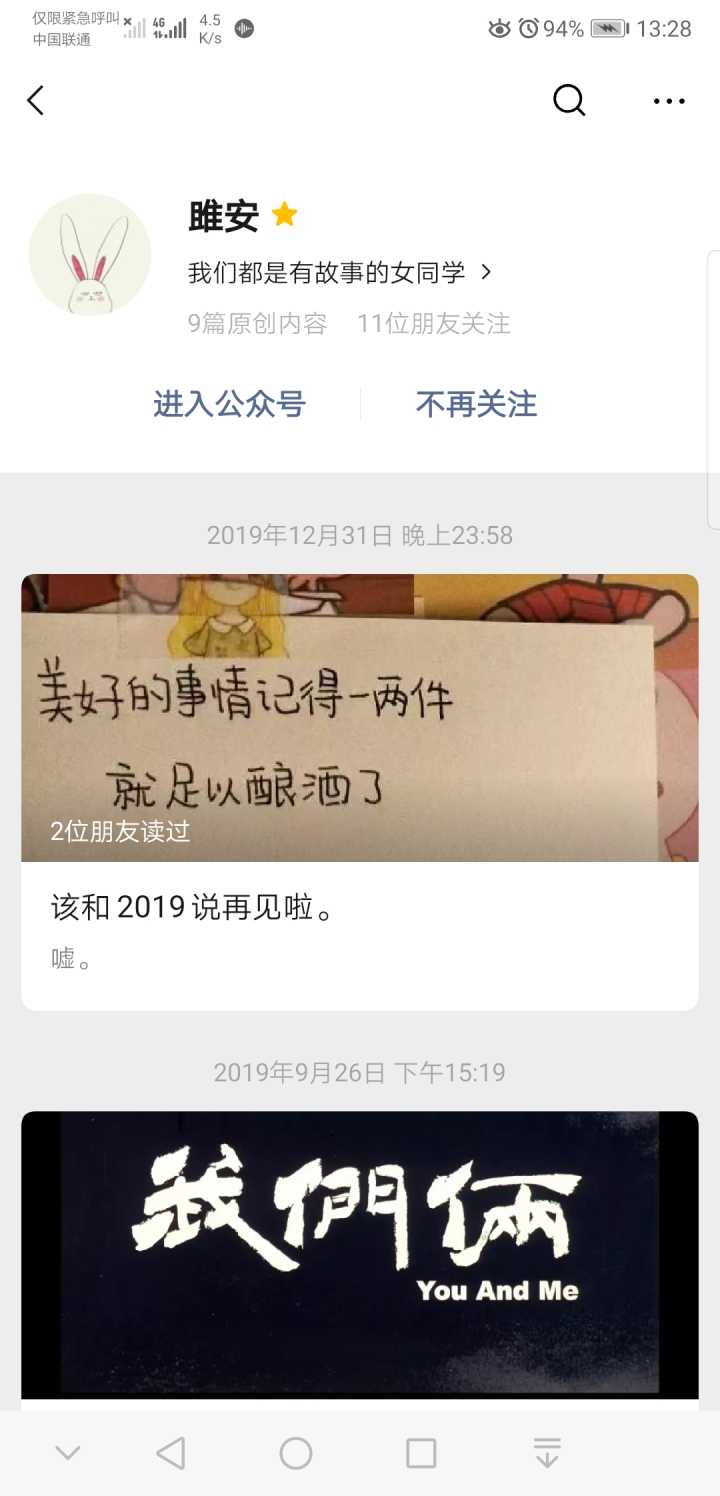Tap the volume indicator in the status bar
The image size is (720, 1496).
(243, 28)
